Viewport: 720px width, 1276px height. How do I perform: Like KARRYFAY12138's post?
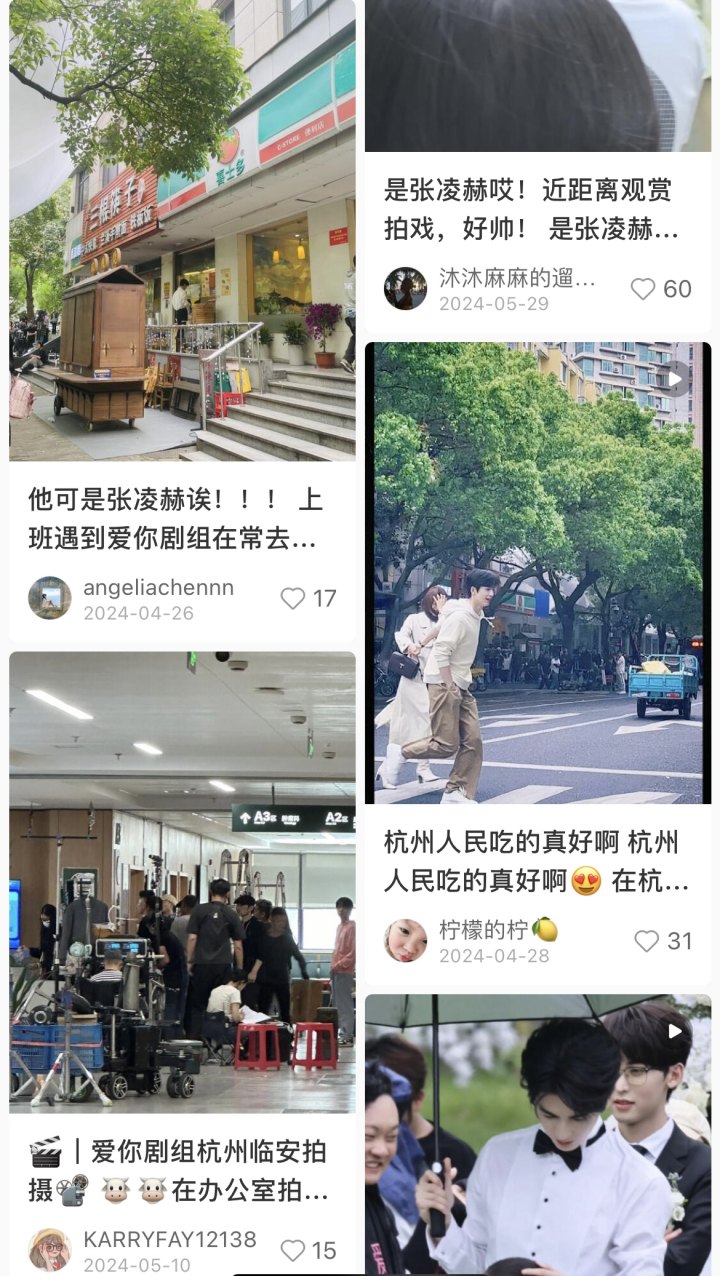[293, 1250]
